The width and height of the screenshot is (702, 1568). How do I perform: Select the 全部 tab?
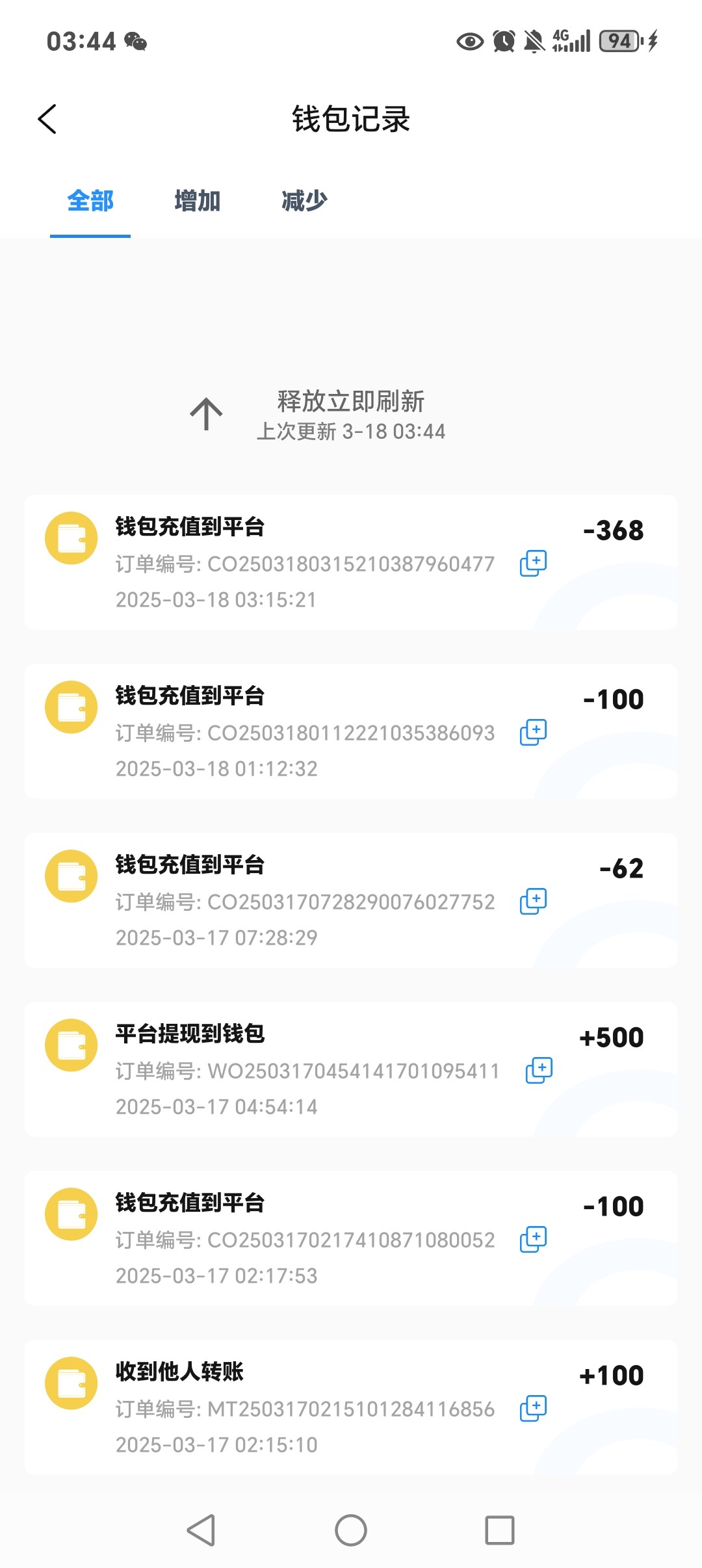pos(90,202)
